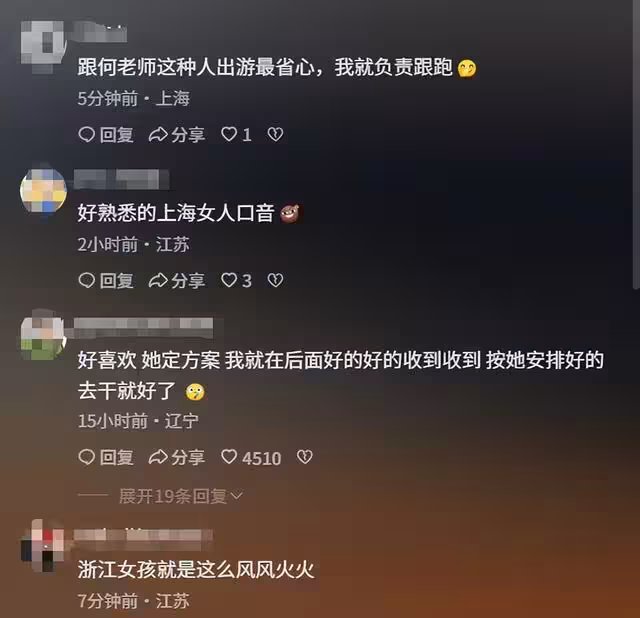Open avatar of the 浙江女孩 commenter
Screen dimensions: 640x618
(43, 545)
